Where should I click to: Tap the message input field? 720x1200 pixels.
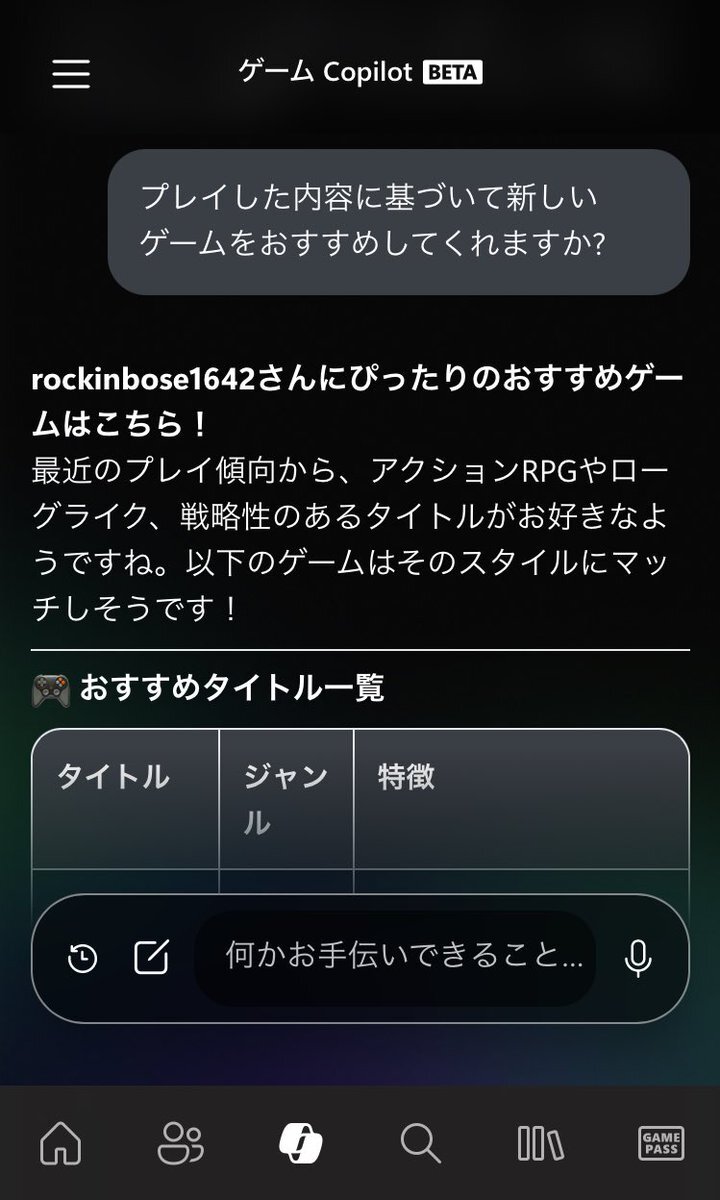click(400, 957)
